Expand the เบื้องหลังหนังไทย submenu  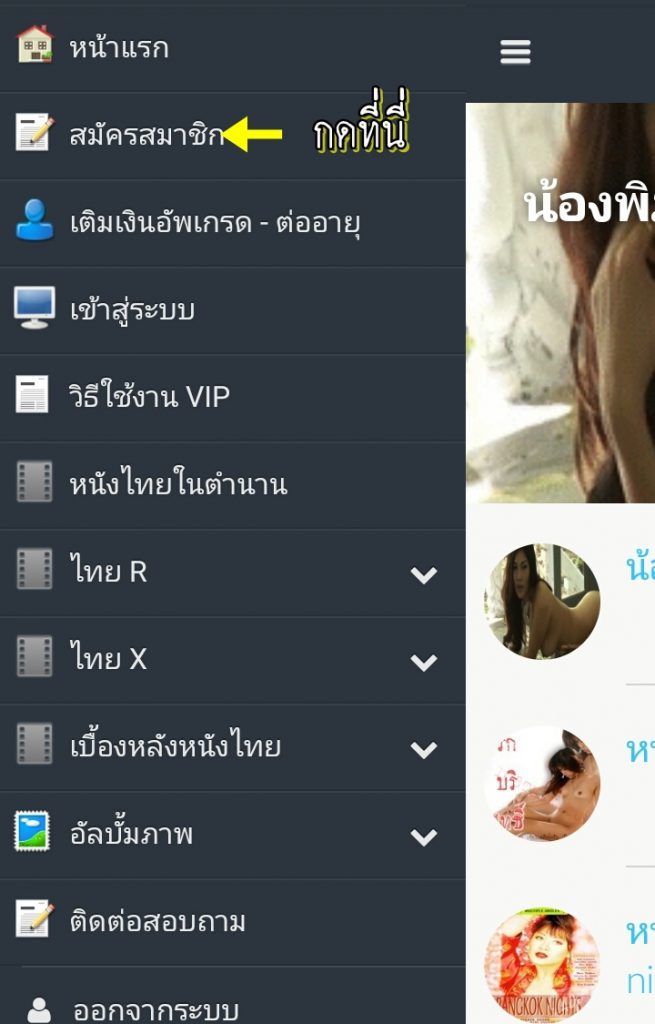[424, 749]
